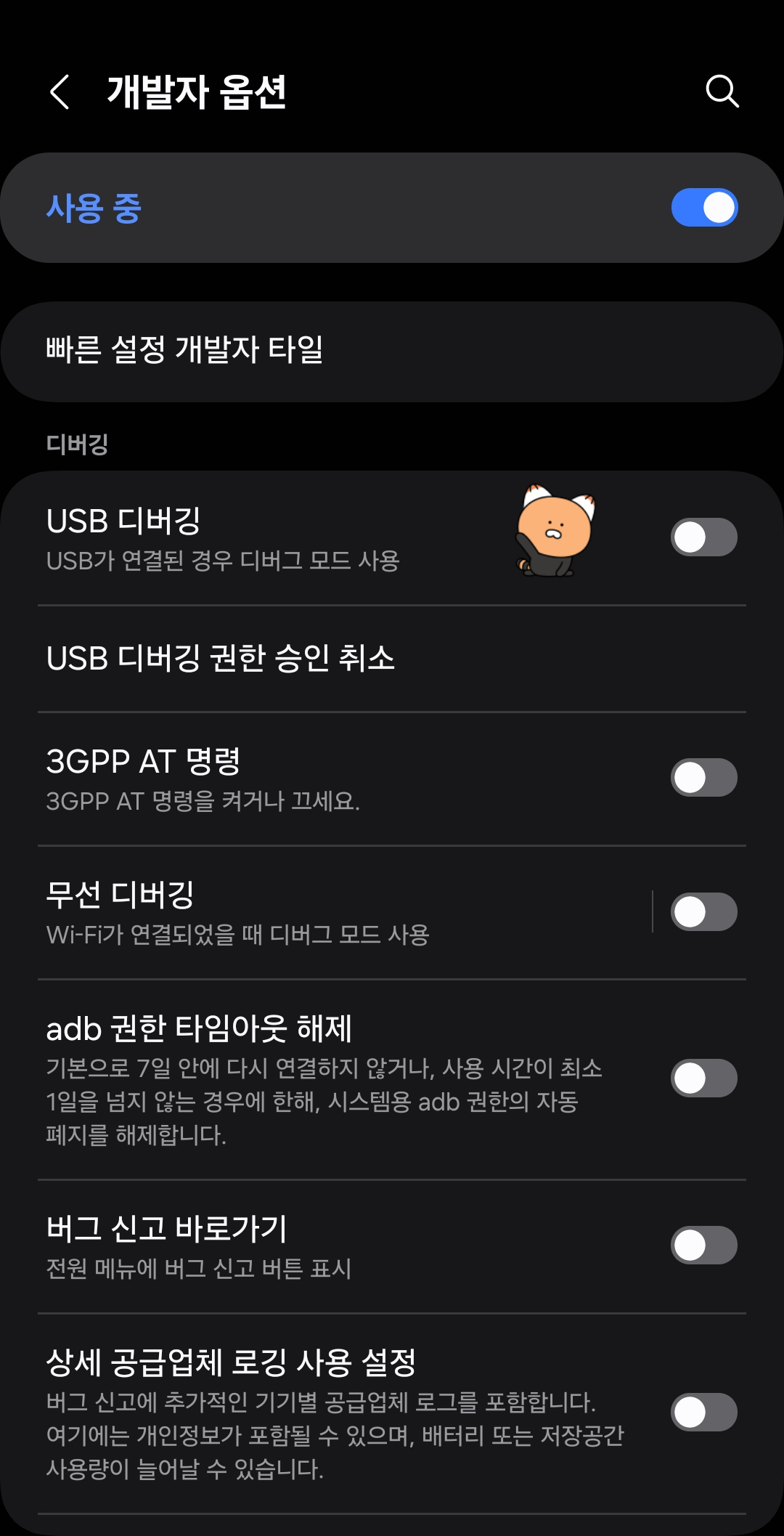Enable 버그 신고 바로가기 shortcut
This screenshot has width=784, height=1536.
point(703,1243)
